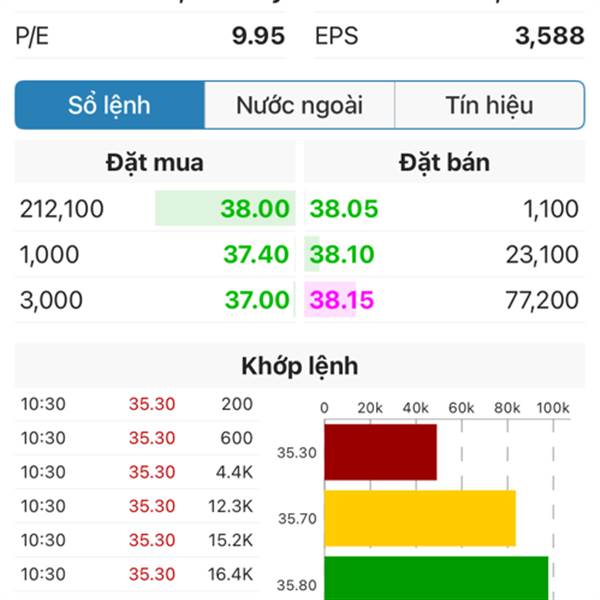Open the Nước ngoài tab
Screen dimensions: 600x600
pos(299,106)
